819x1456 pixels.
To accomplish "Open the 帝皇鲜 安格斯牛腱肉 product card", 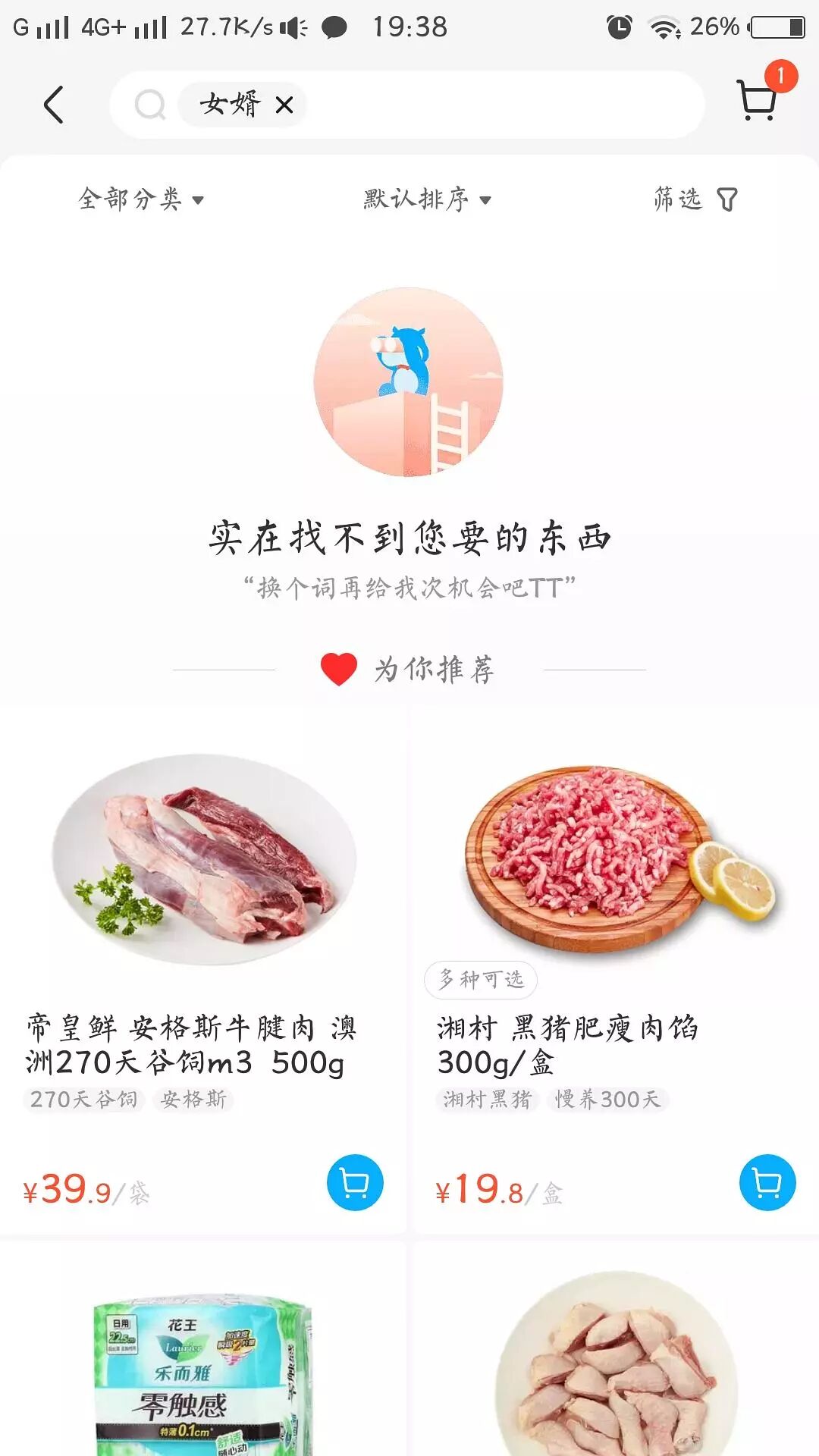I will click(x=203, y=948).
